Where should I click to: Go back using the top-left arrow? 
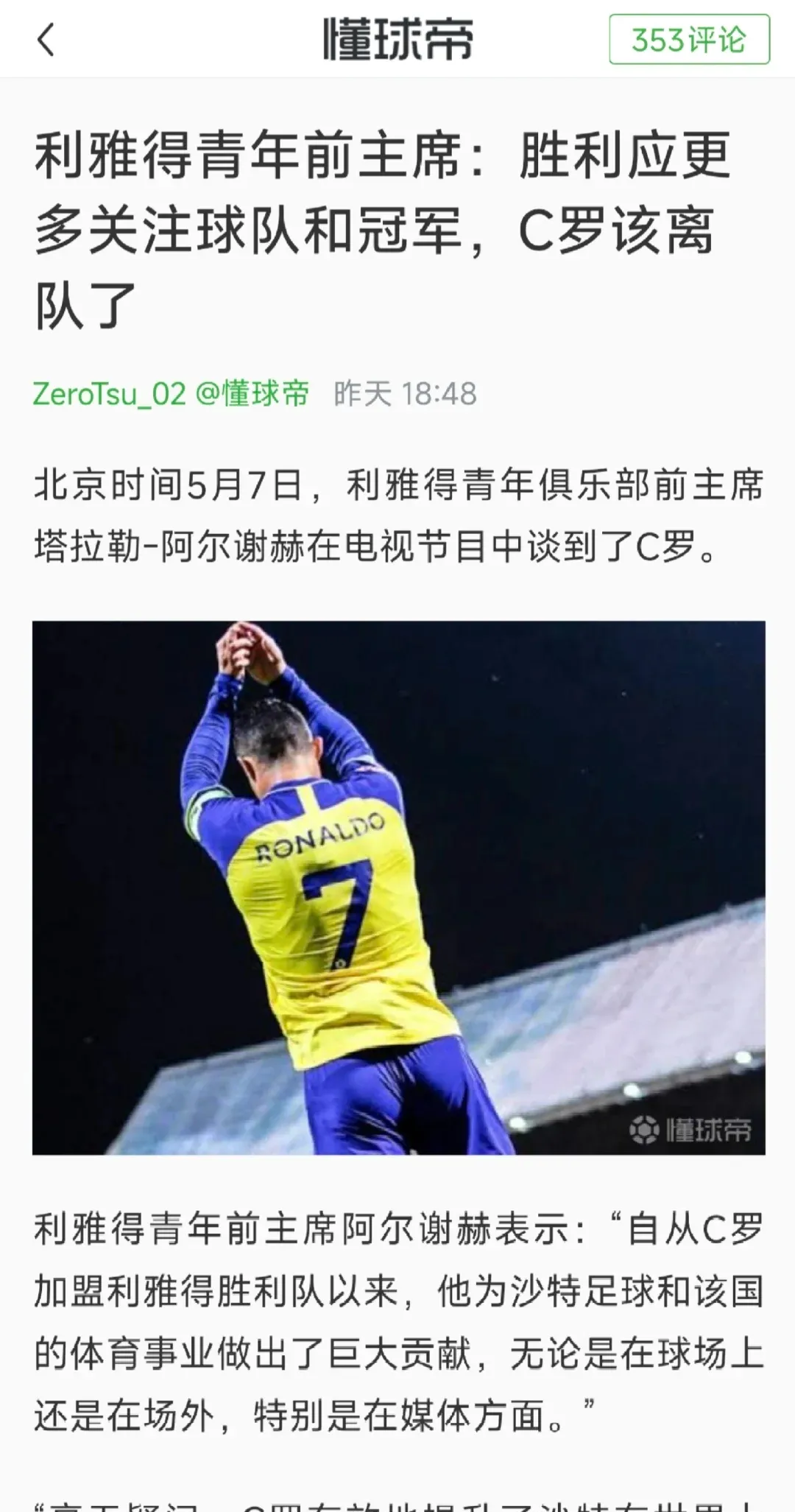46,40
